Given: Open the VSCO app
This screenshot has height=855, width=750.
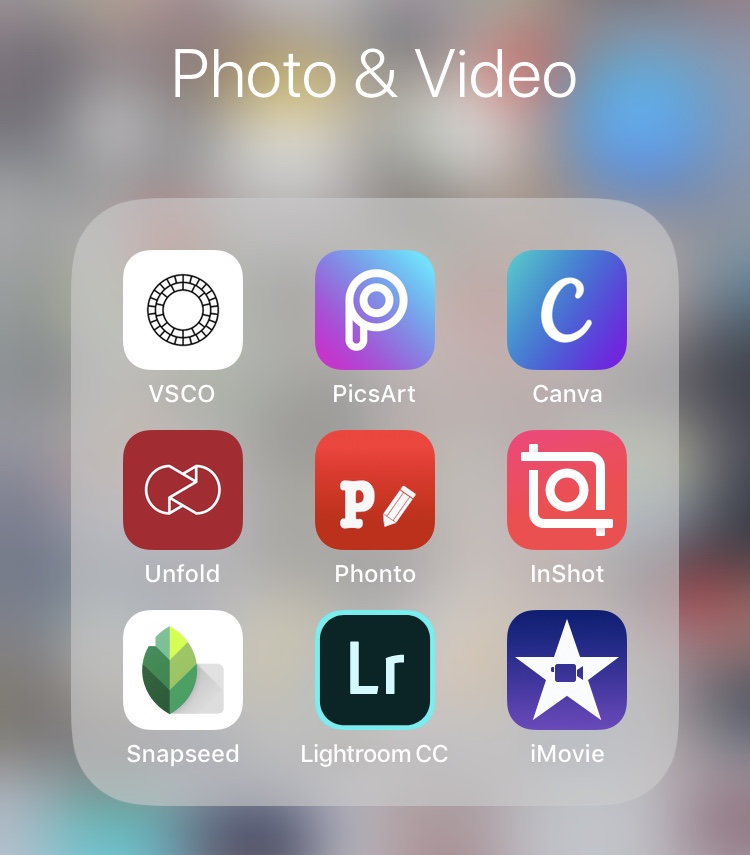Looking at the screenshot, I should [183, 310].
